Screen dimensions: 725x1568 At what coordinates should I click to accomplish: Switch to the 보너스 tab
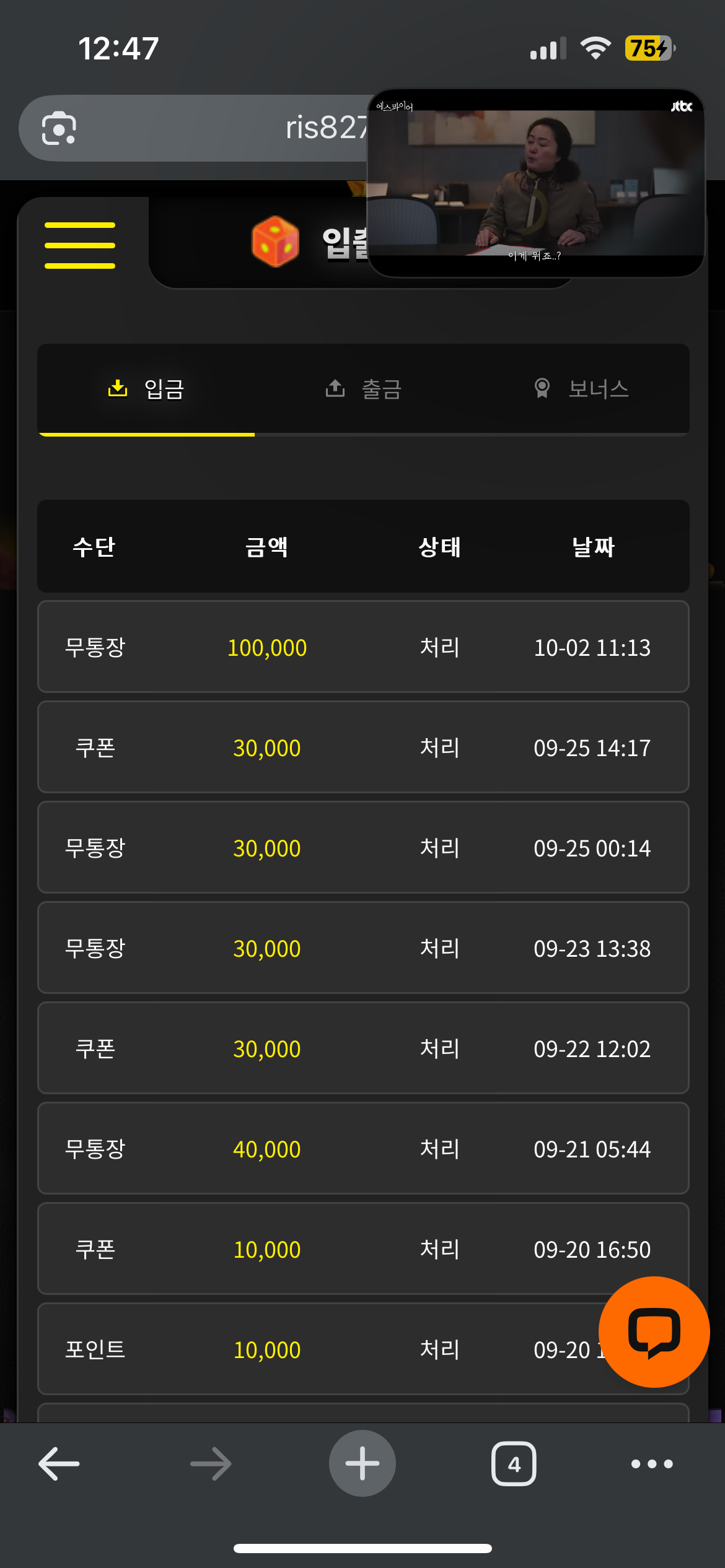pyautogui.click(x=581, y=389)
